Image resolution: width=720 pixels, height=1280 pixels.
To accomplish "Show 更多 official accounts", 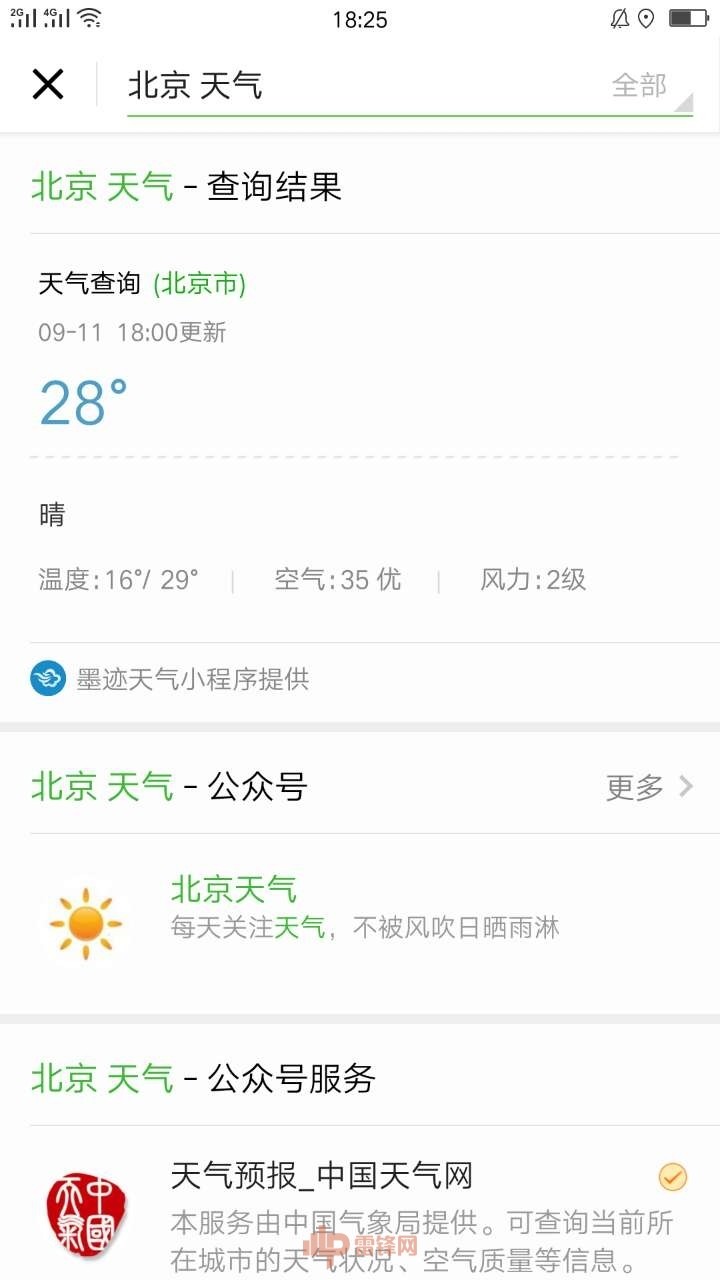I will pos(648,787).
